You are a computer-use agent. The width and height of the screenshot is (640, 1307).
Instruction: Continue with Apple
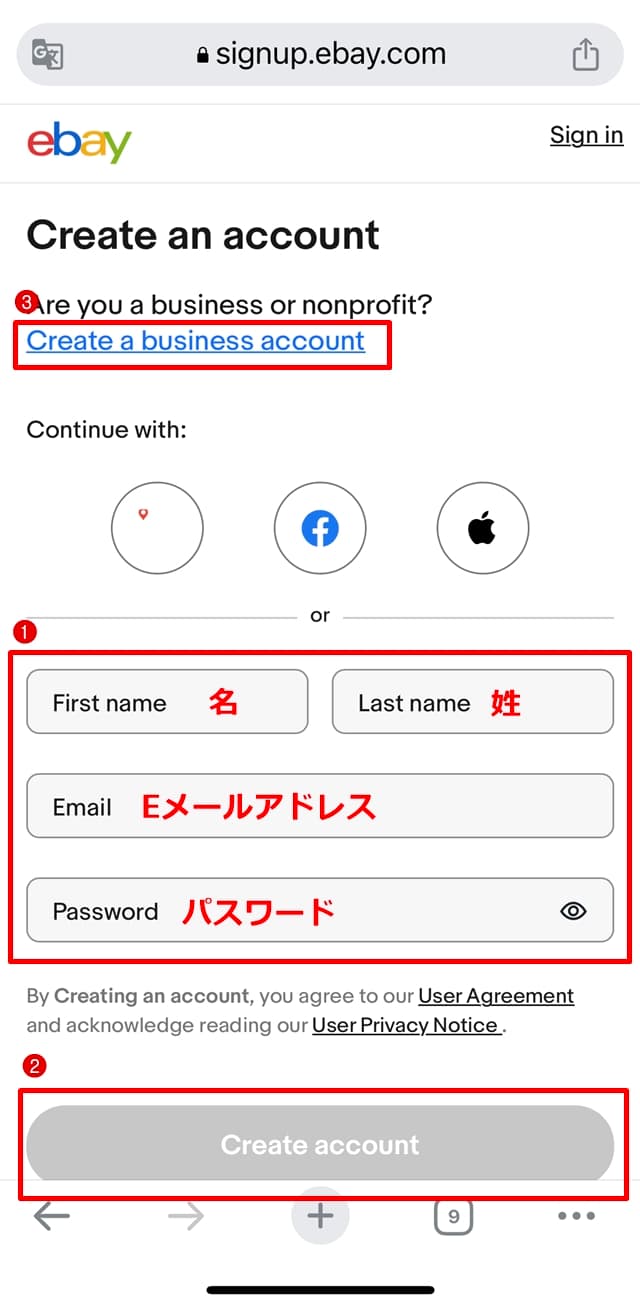click(483, 528)
